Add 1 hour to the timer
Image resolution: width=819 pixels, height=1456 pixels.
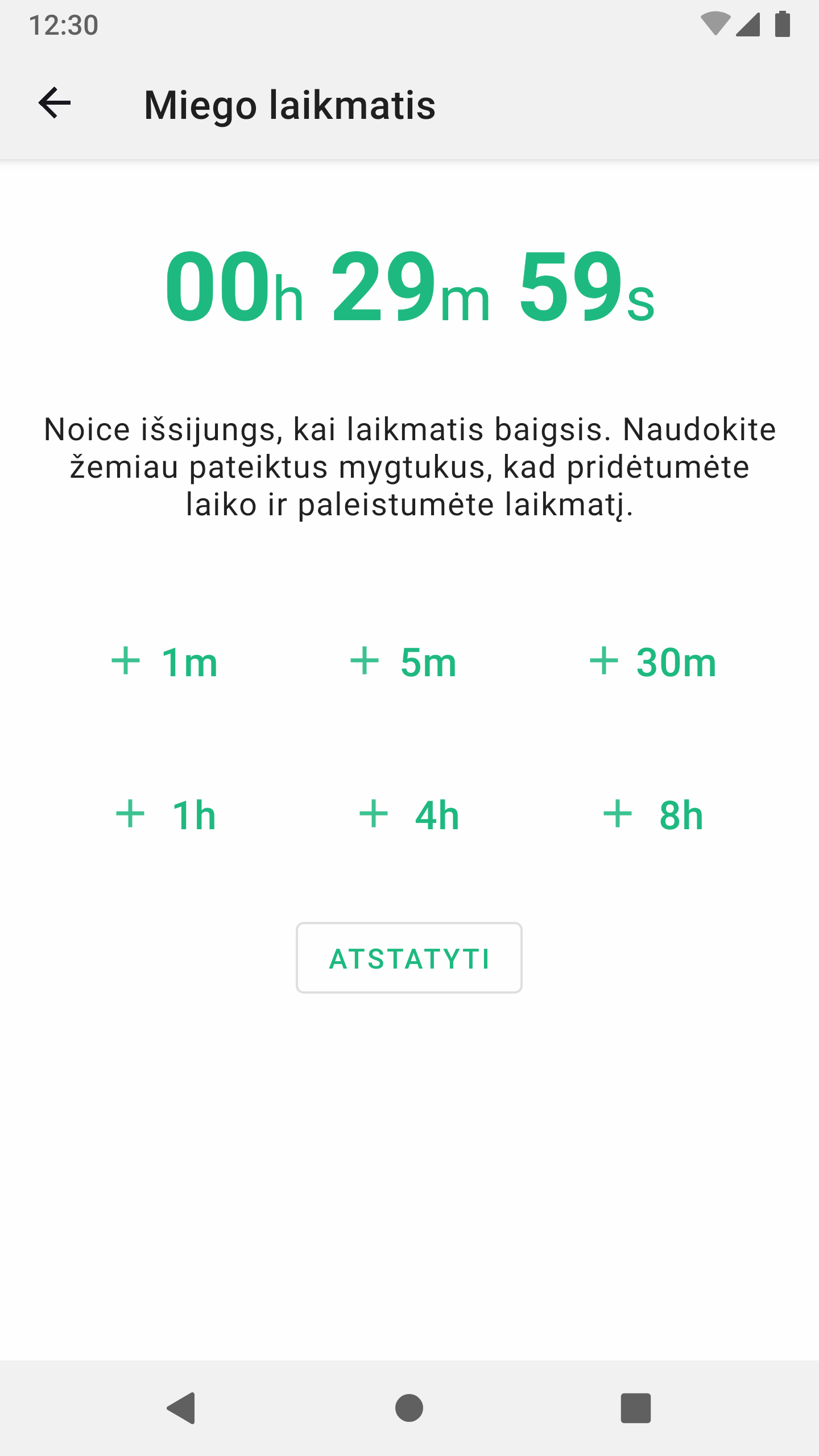pos(165,815)
